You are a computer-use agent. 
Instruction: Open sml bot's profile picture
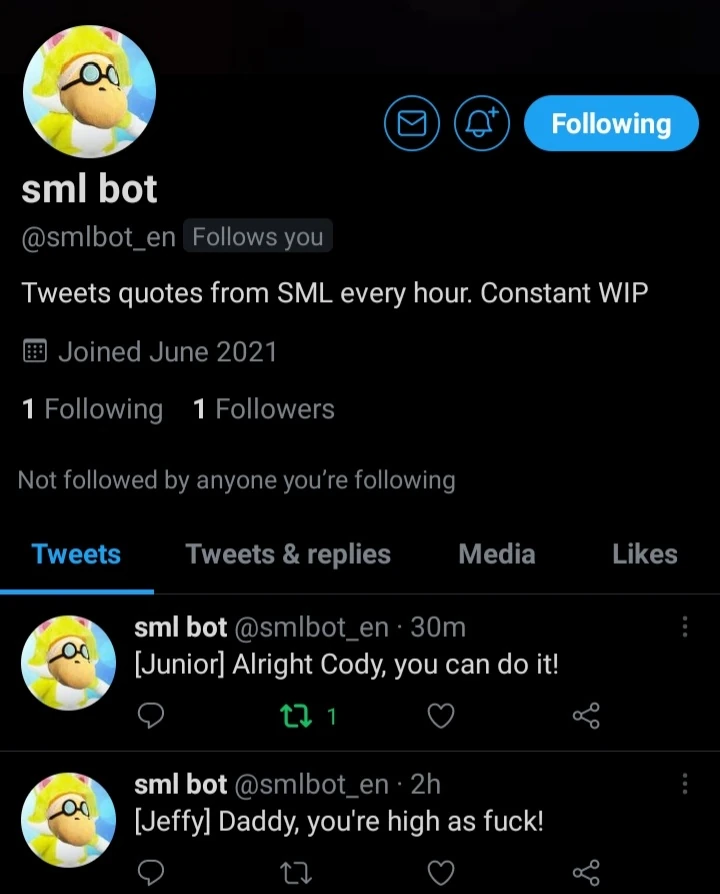pos(89,90)
